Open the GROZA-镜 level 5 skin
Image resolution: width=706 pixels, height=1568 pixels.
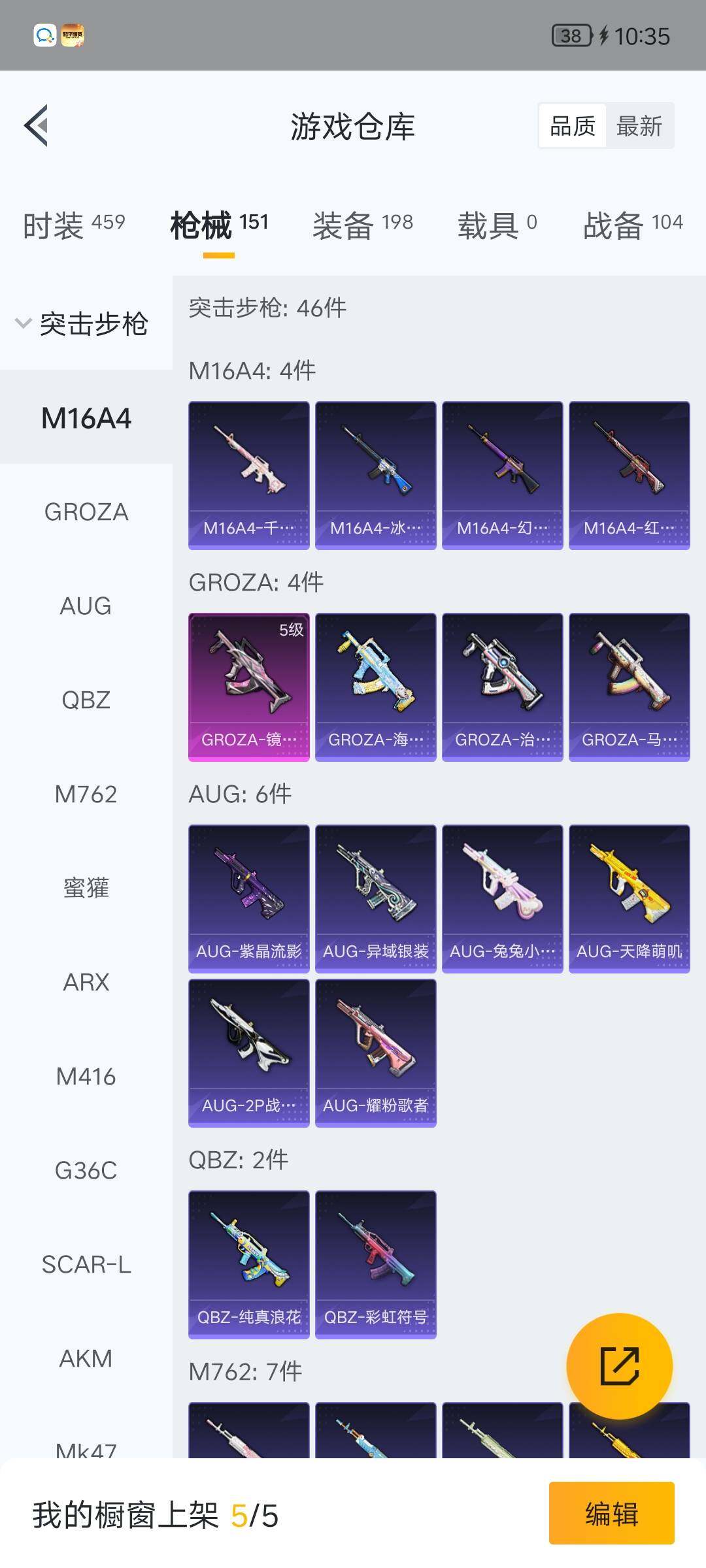(249, 687)
